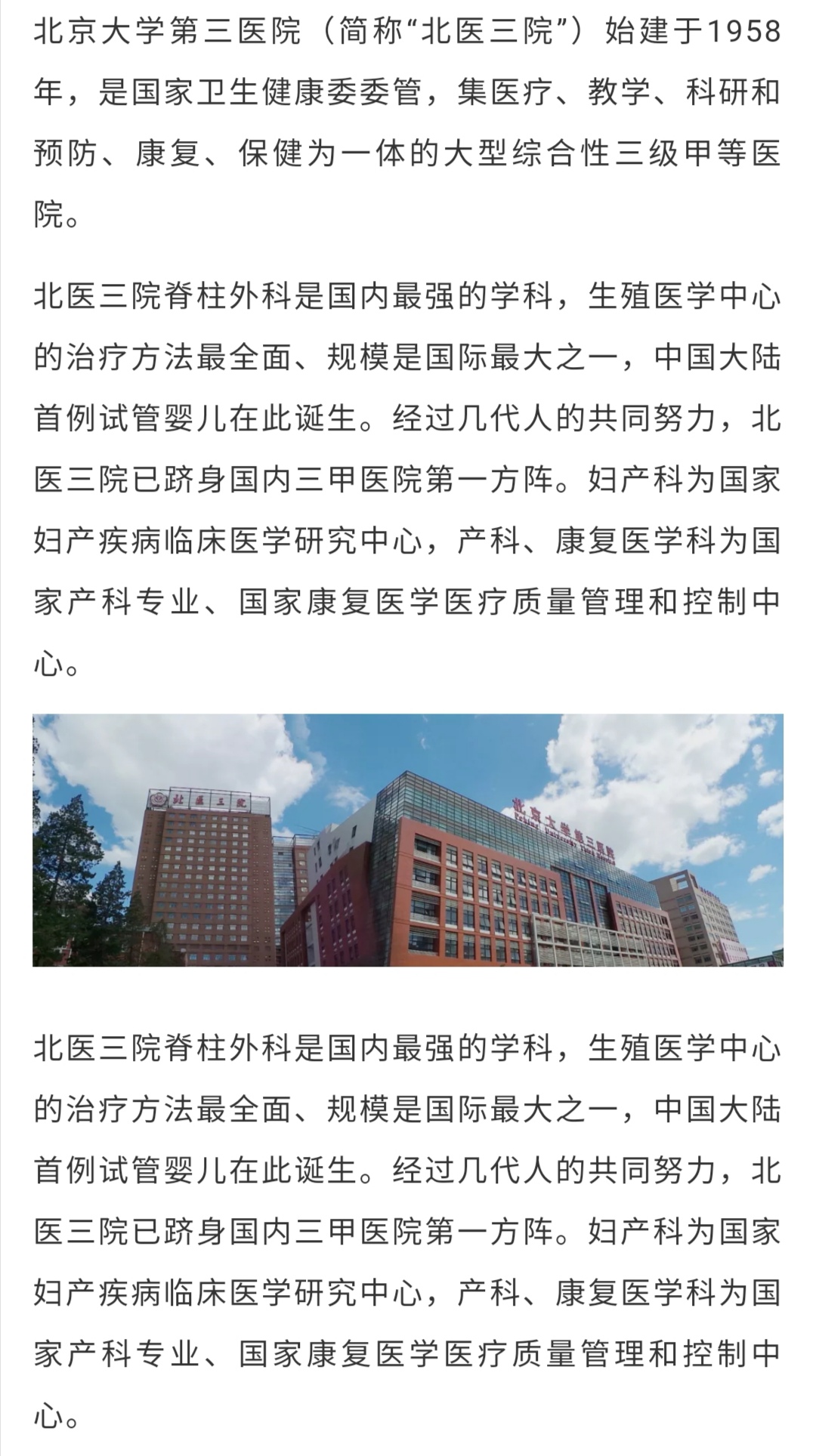Open the hospital building photo

pos(408,840)
